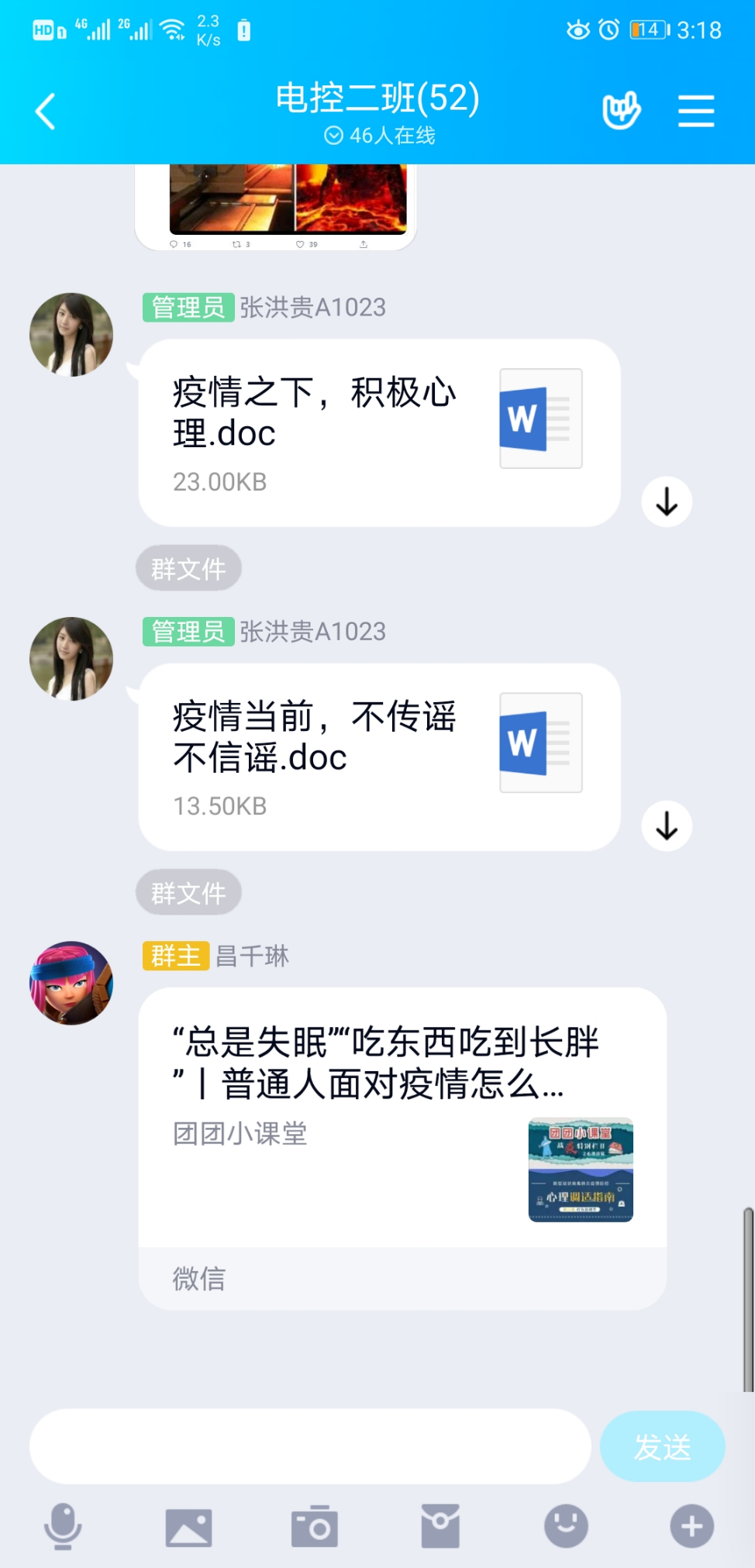Open the red envelope option
This screenshot has width=755, height=1568.
click(x=440, y=1527)
